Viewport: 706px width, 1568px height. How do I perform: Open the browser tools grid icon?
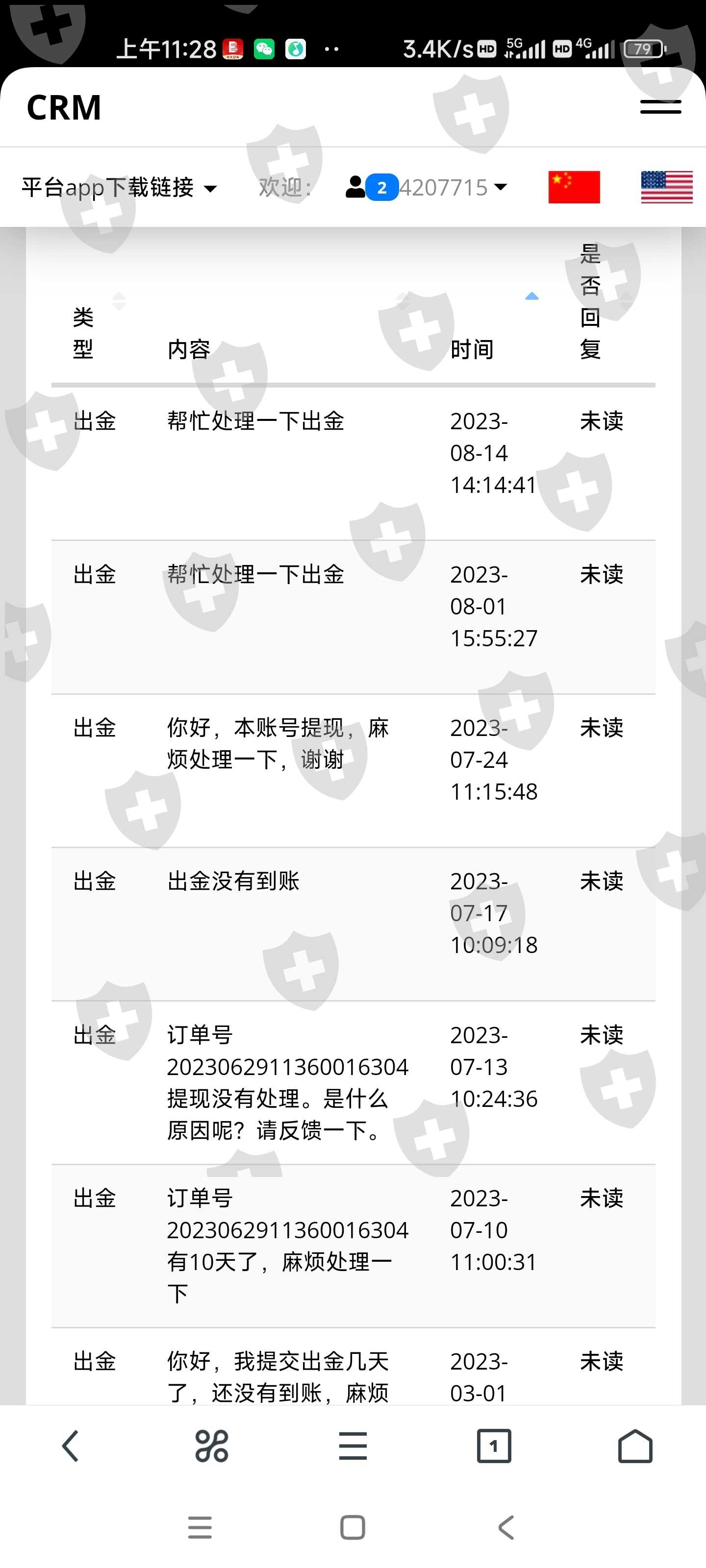(211, 1446)
